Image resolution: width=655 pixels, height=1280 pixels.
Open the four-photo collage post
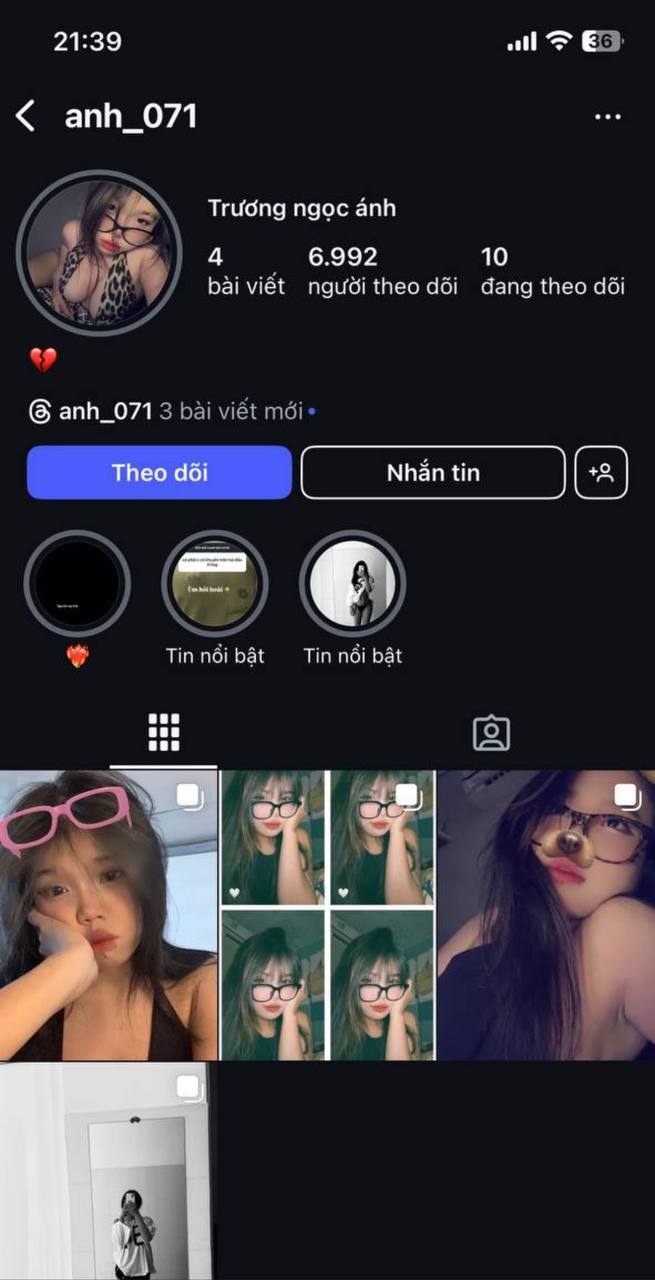click(x=327, y=915)
